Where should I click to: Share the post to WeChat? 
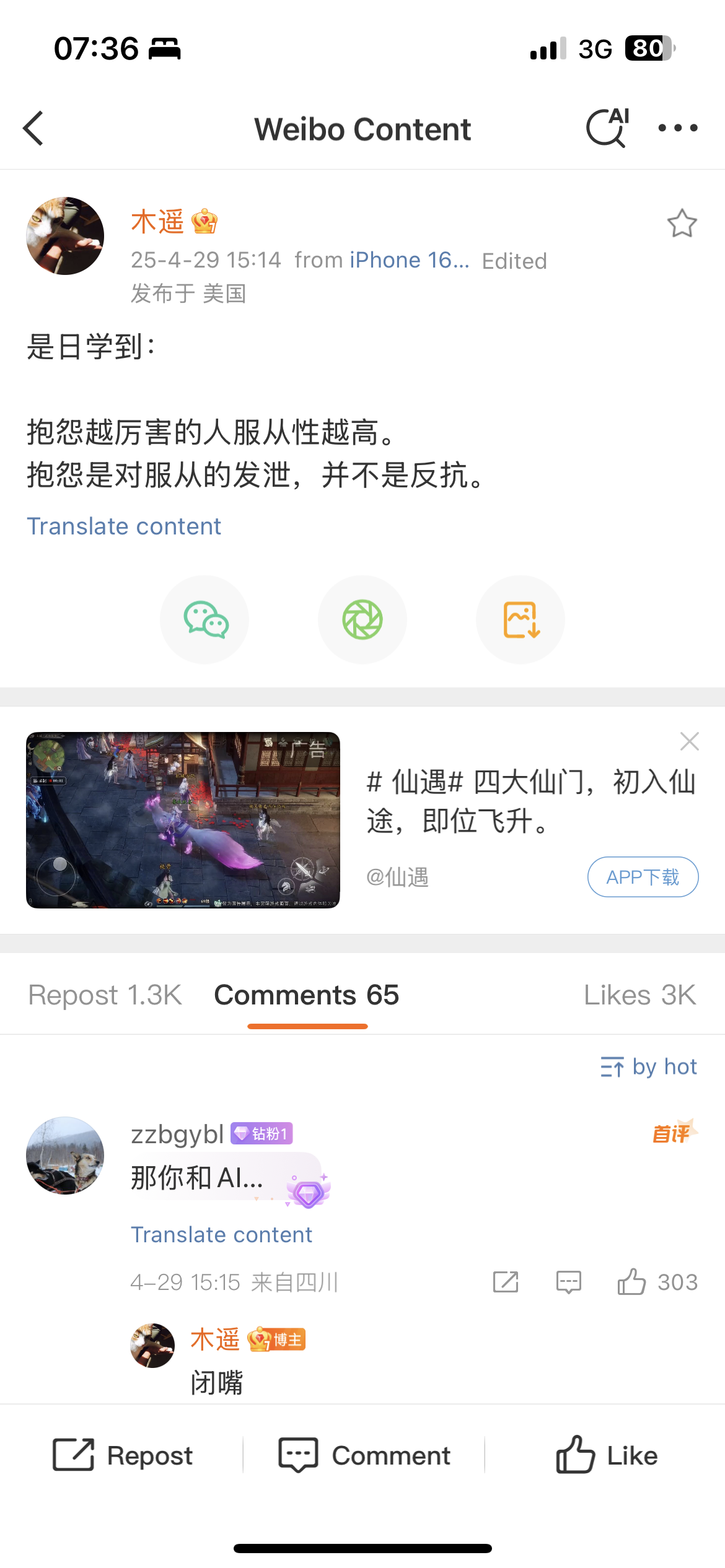(204, 620)
